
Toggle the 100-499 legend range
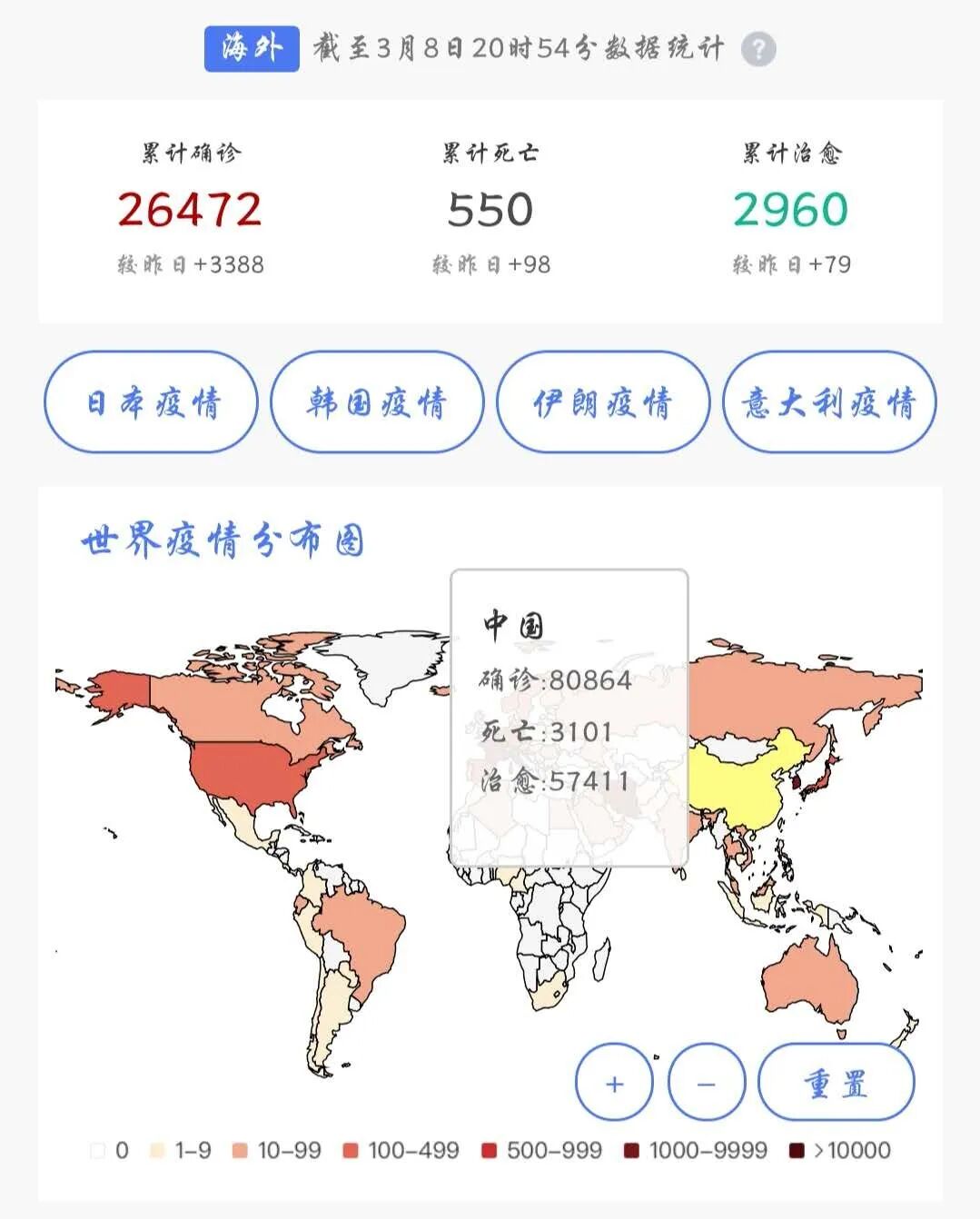click(401, 1150)
